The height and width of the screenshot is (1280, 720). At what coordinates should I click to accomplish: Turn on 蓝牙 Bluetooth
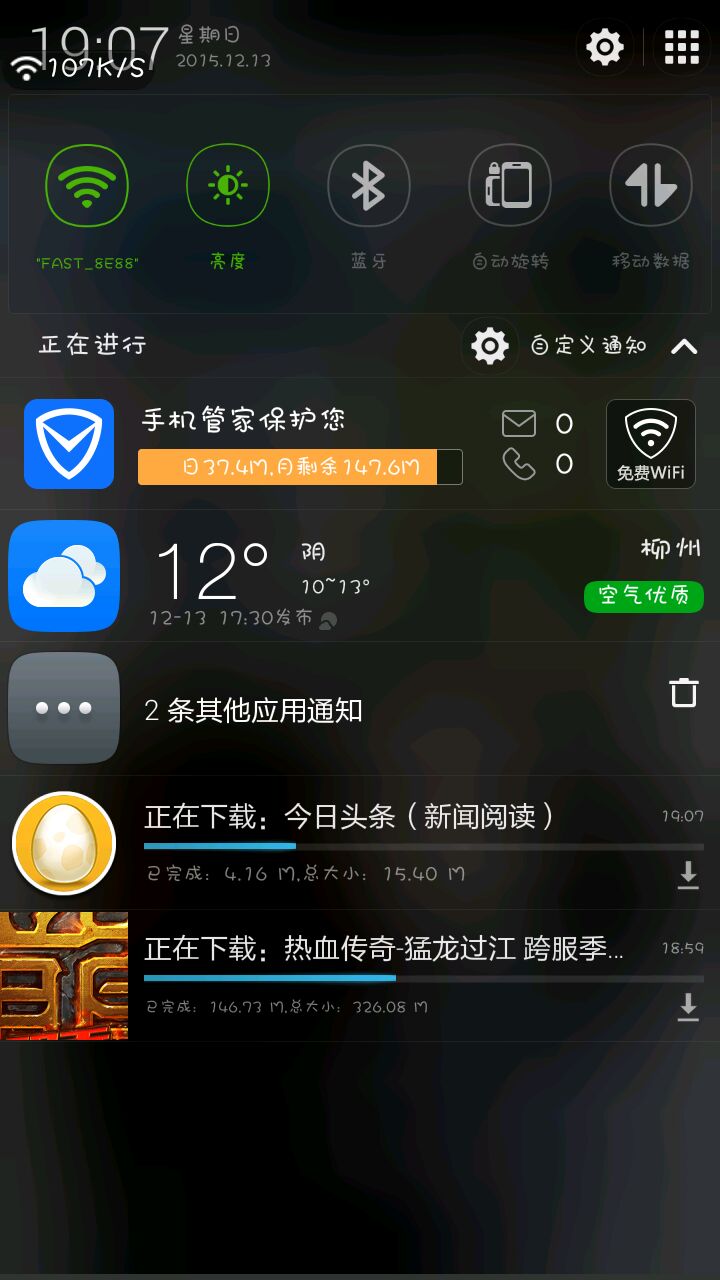pos(368,187)
